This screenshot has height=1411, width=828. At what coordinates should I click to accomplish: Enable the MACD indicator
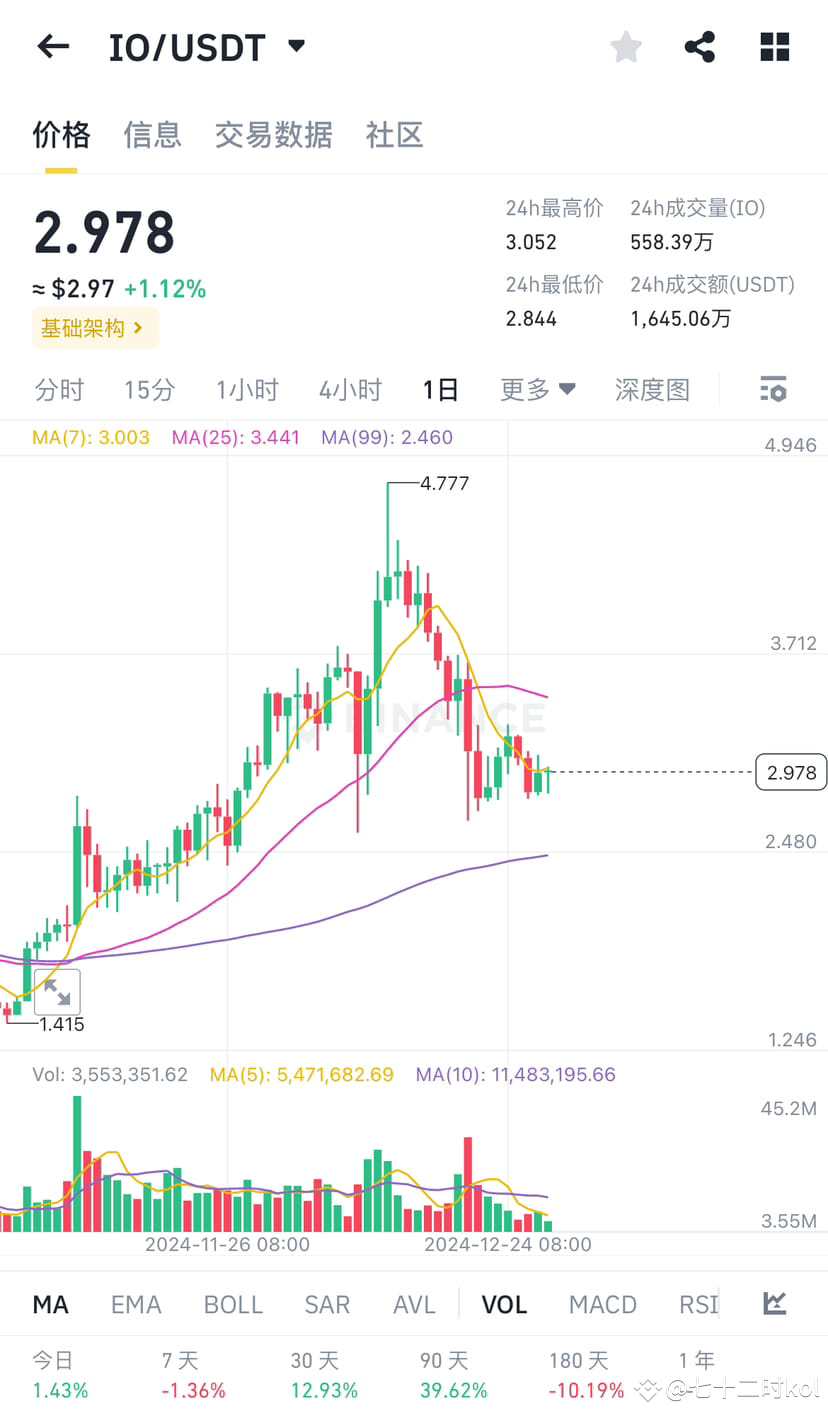(x=603, y=1303)
